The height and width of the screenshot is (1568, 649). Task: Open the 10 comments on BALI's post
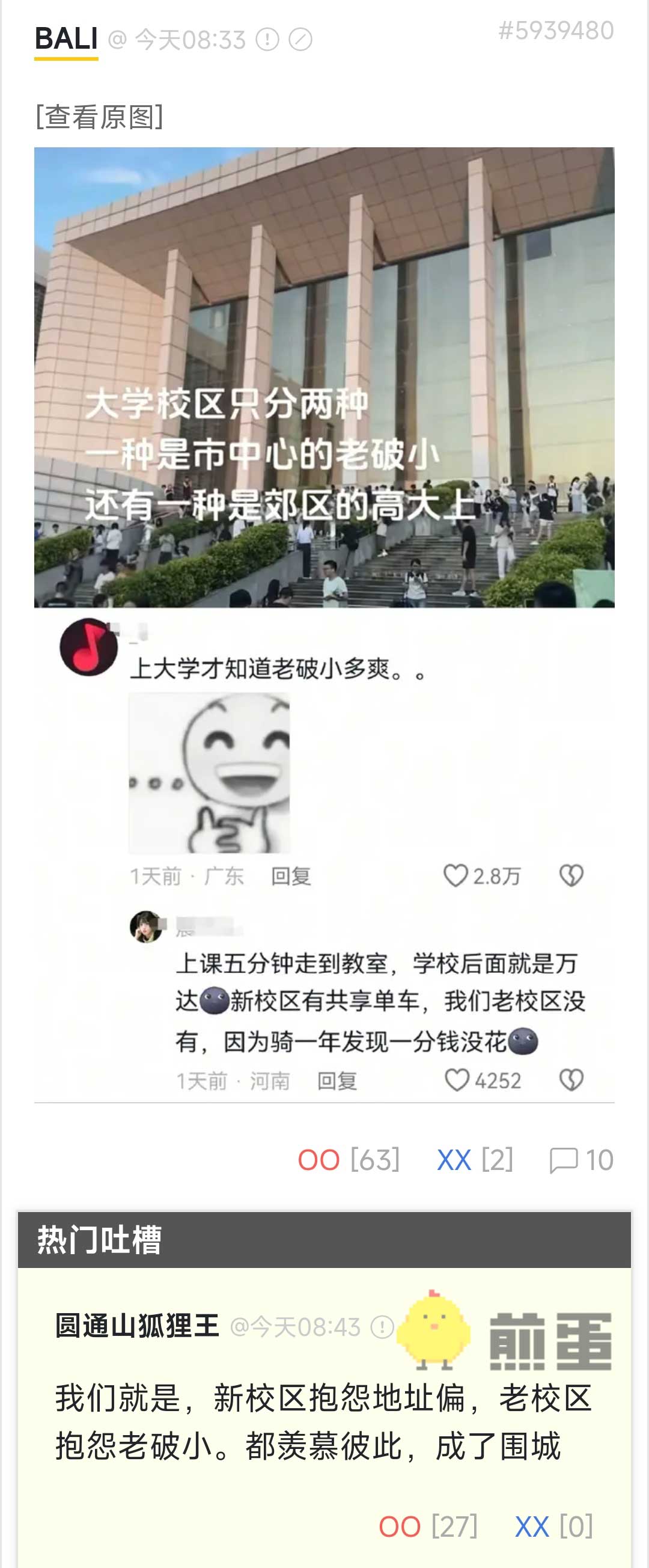click(x=581, y=1160)
